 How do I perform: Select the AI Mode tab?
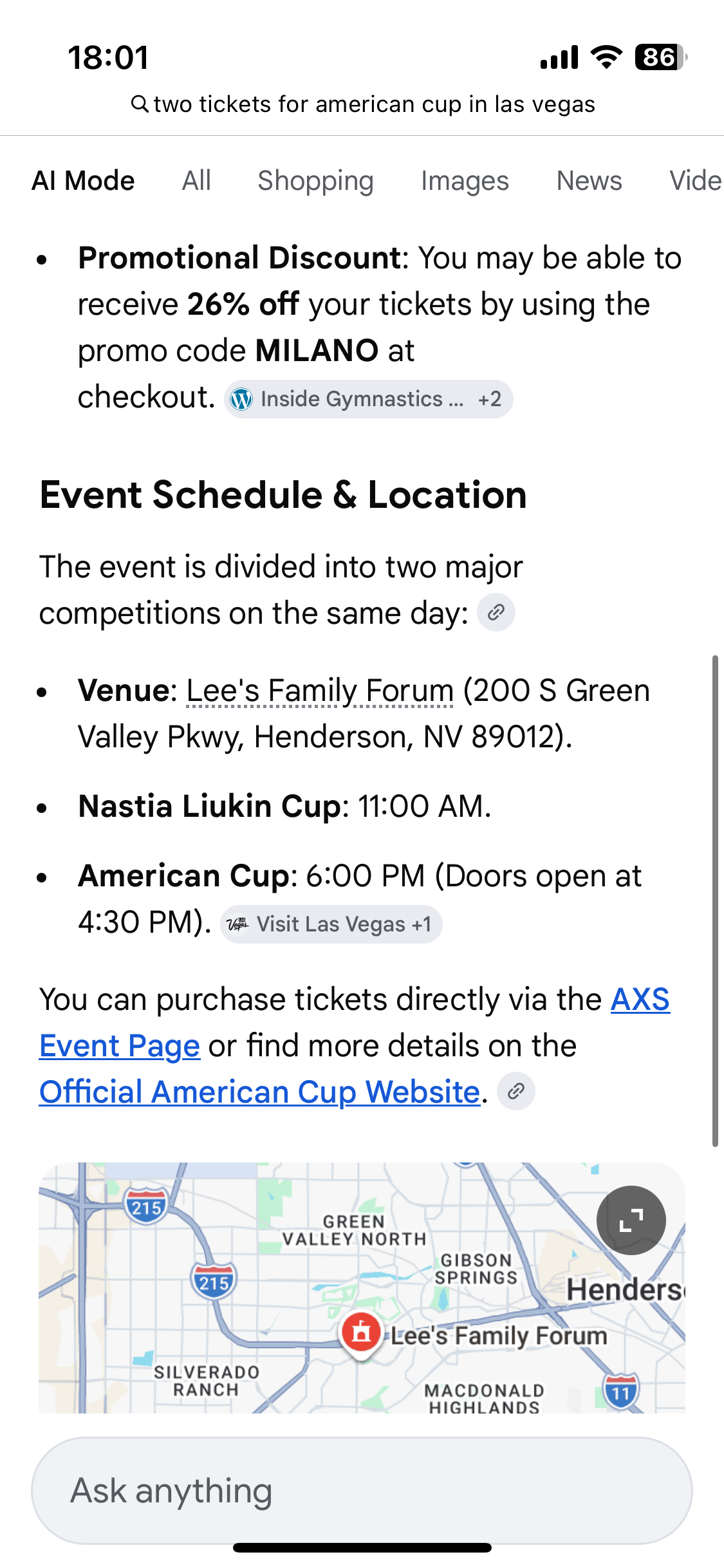pyautogui.click(x=83, y=181)
